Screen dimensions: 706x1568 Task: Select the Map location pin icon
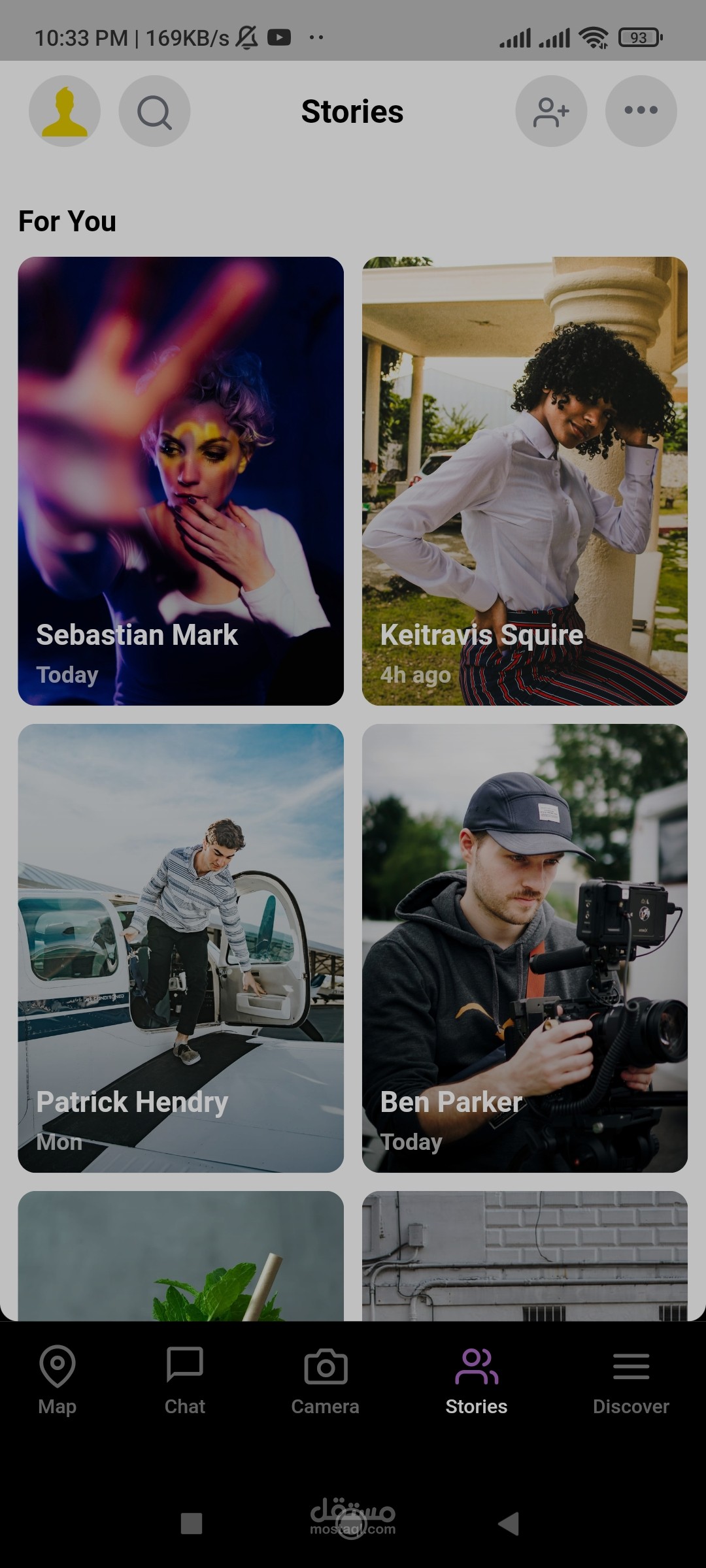[x=56, y=1366]
